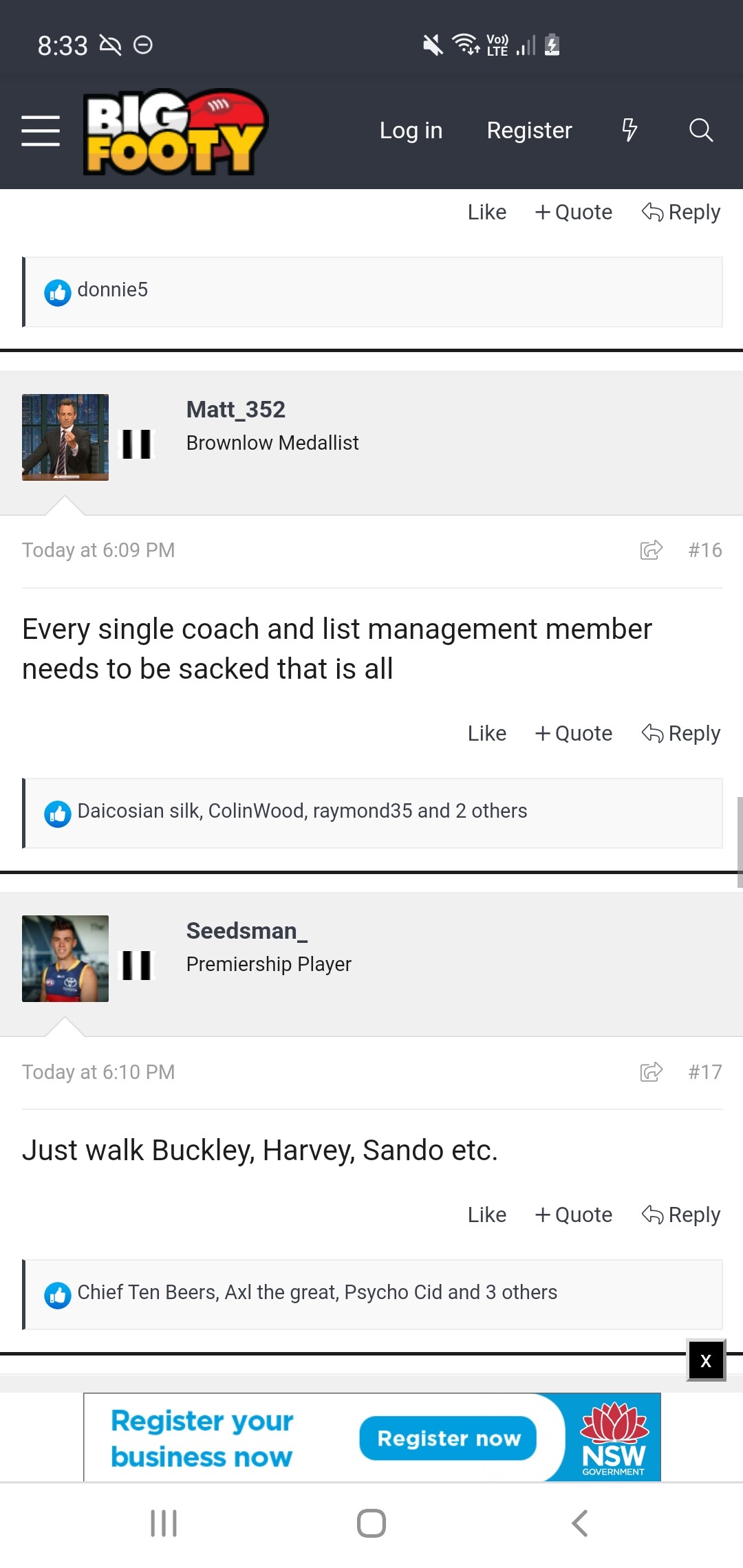Open the Register page
The height and width of the screenshot is (1568, 743).
pyautogui.click(x=529, y=131)
